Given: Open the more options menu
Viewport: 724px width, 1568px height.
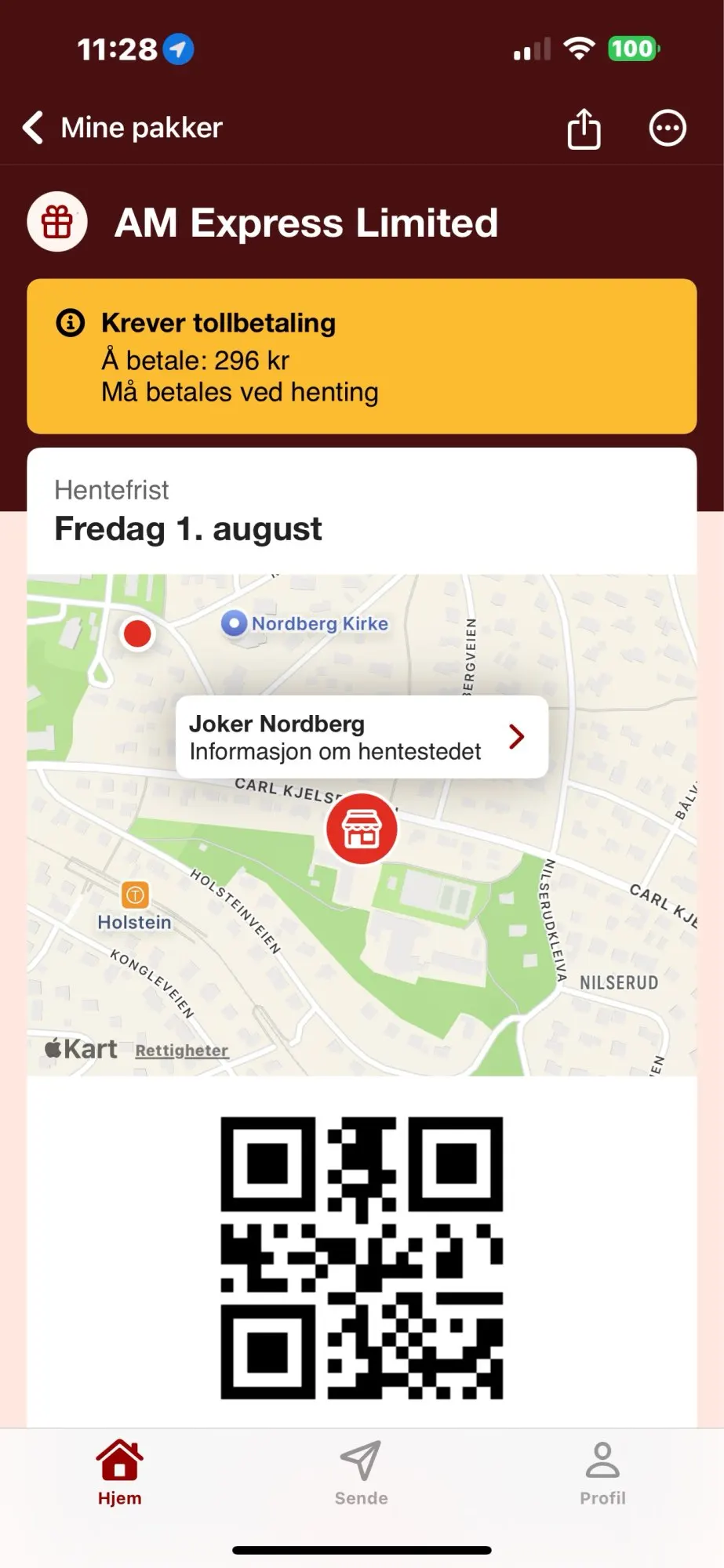Looking at the screenshot, I should click(668, 129).
